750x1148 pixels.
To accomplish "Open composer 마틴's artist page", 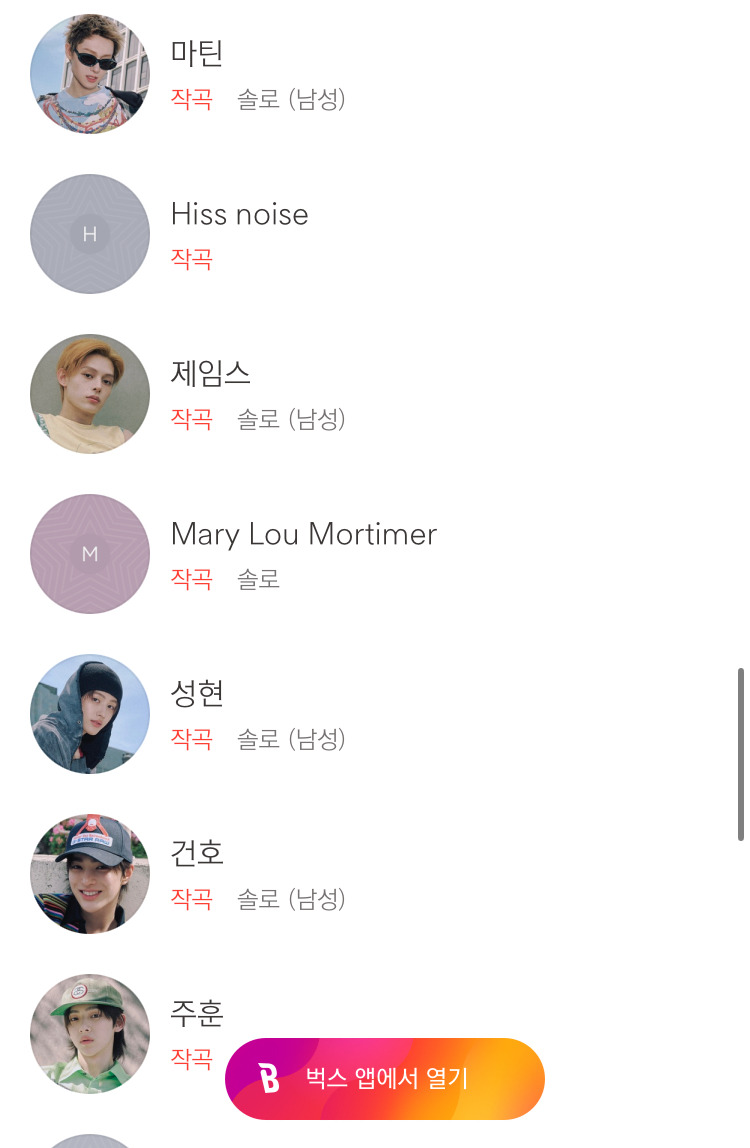I will coord(197,54).
